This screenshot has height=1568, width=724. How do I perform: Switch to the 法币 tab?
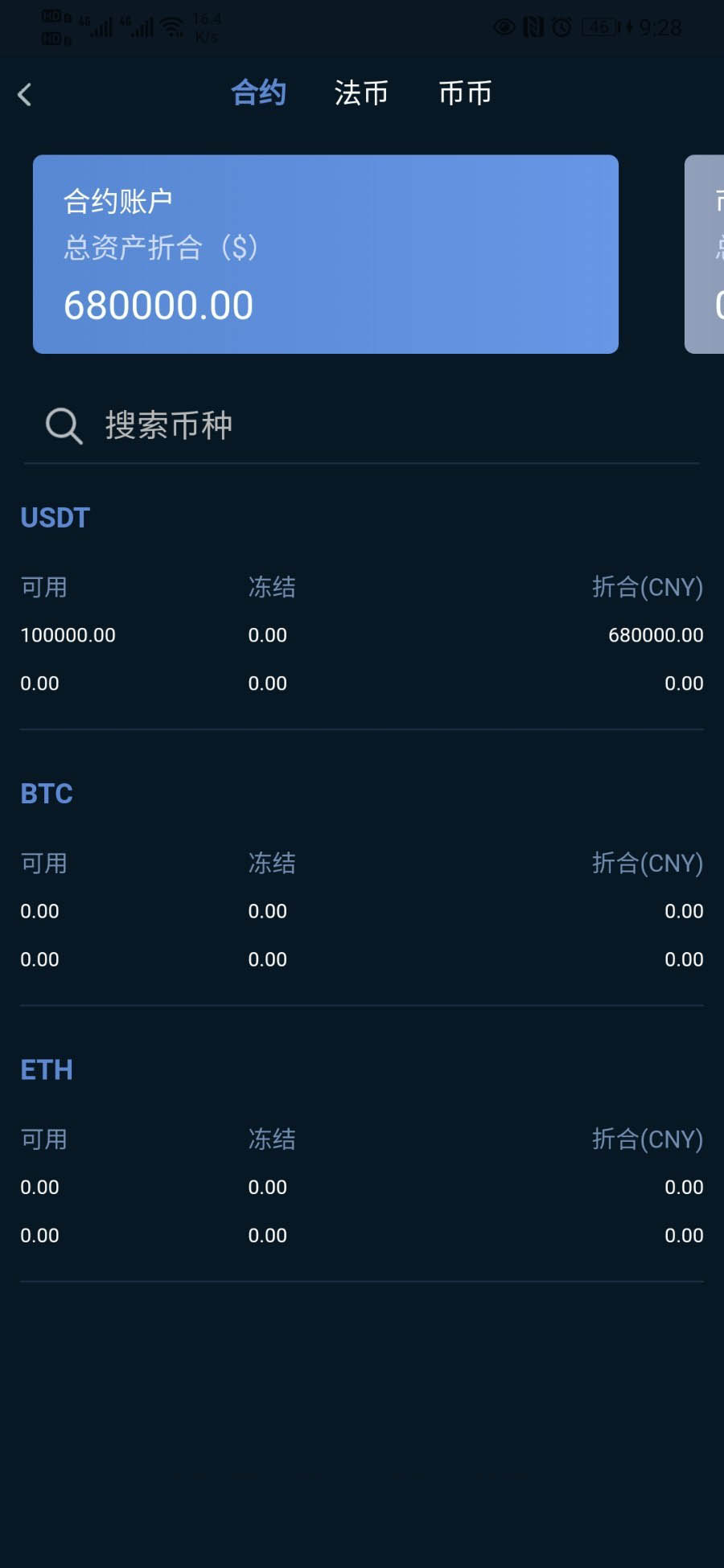point(361,93)
